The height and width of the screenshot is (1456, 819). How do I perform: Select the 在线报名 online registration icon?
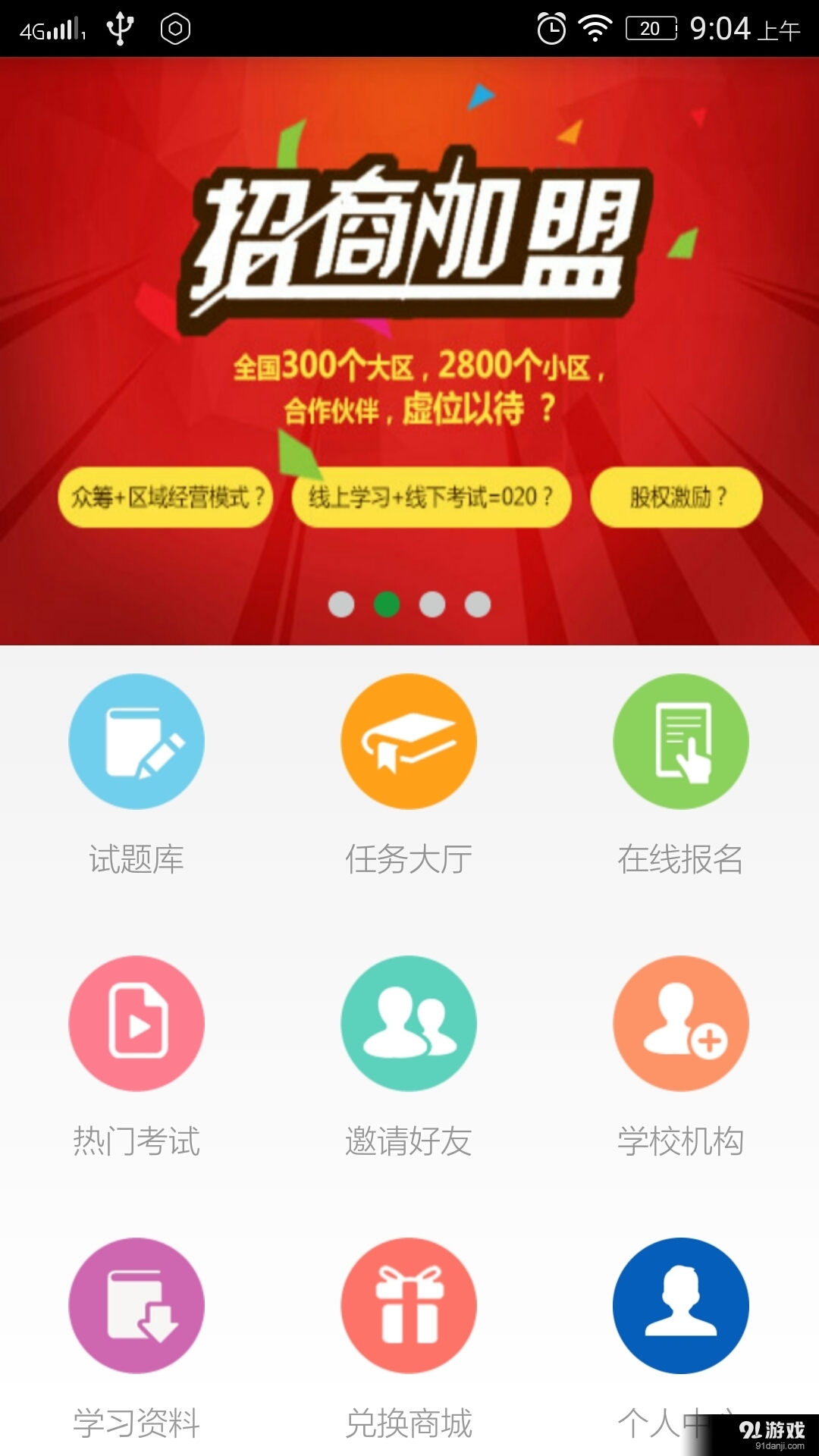(x=681, y=742)
